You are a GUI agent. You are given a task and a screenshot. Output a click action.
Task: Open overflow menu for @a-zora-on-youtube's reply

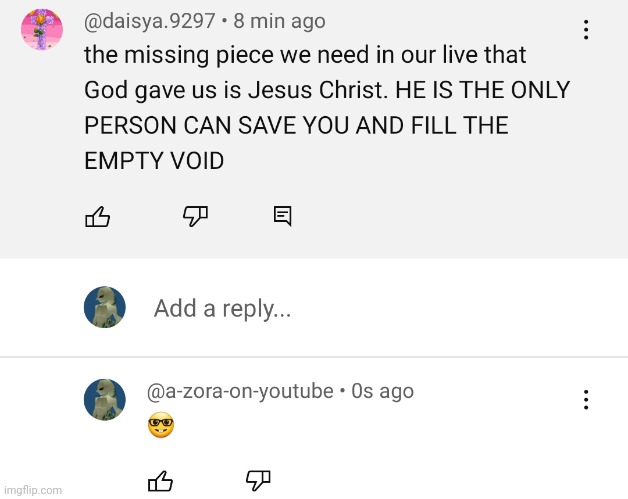tap(586, 400)
